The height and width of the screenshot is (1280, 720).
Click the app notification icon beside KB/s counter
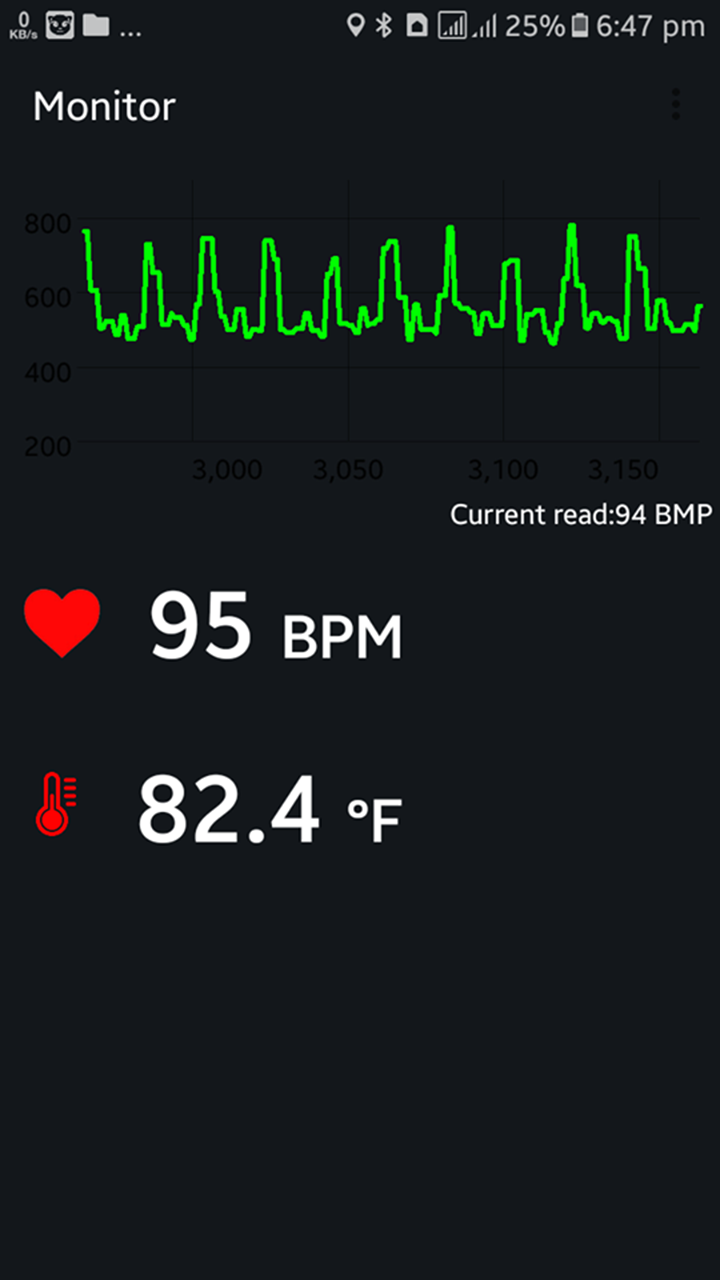click(x=58, y=26)
